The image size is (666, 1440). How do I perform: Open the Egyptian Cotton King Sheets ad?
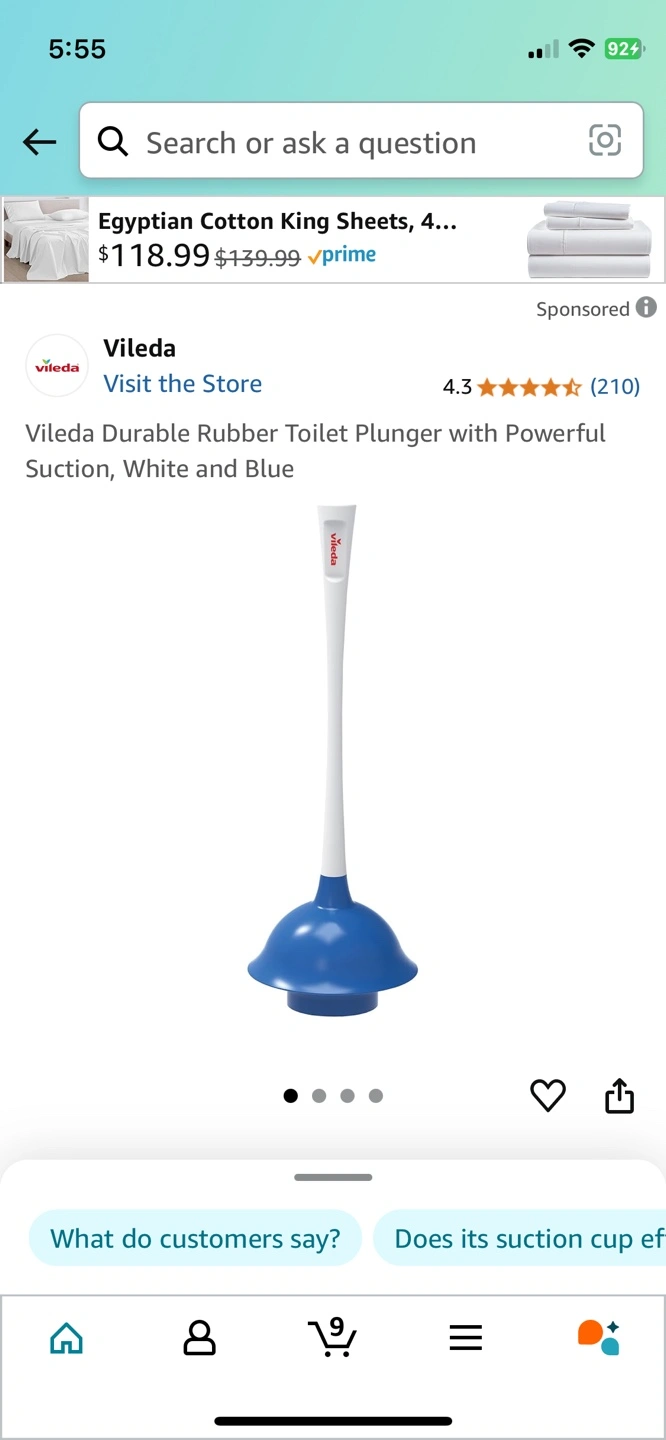333,240
